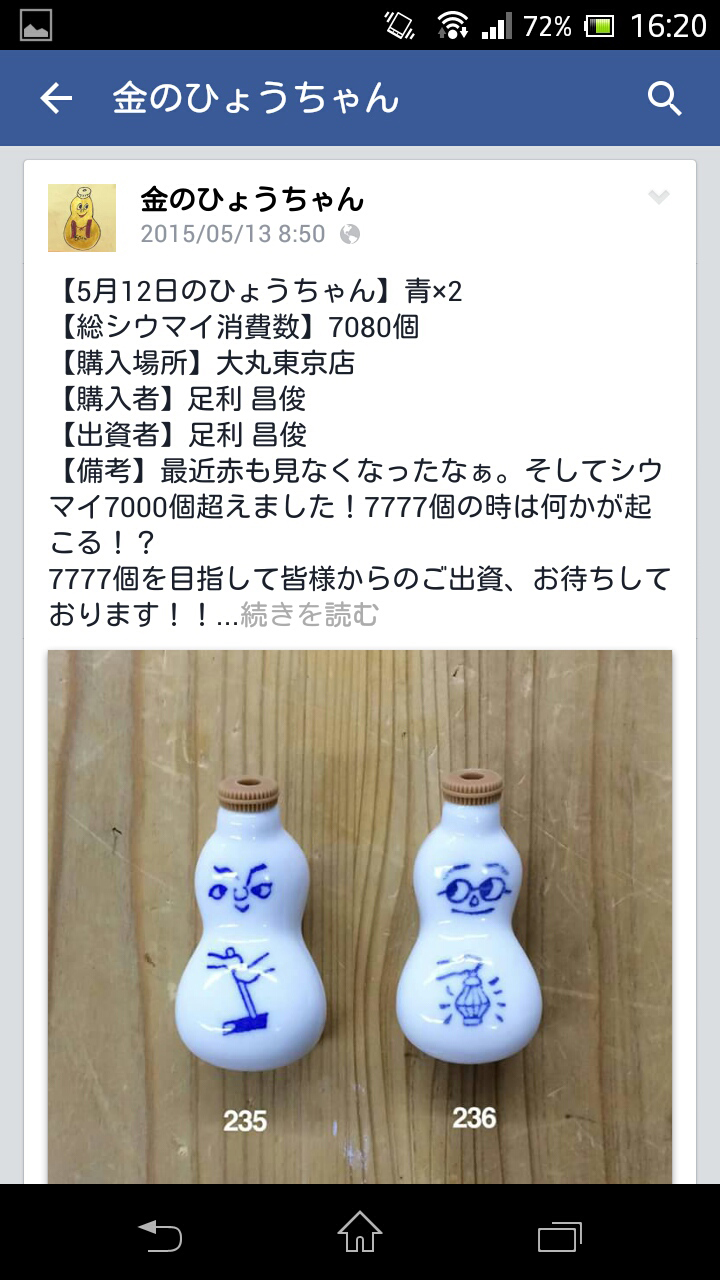The height and width of the screenshot is (1280, 720).
Task: Tap the system home button
Action: 360,1232
